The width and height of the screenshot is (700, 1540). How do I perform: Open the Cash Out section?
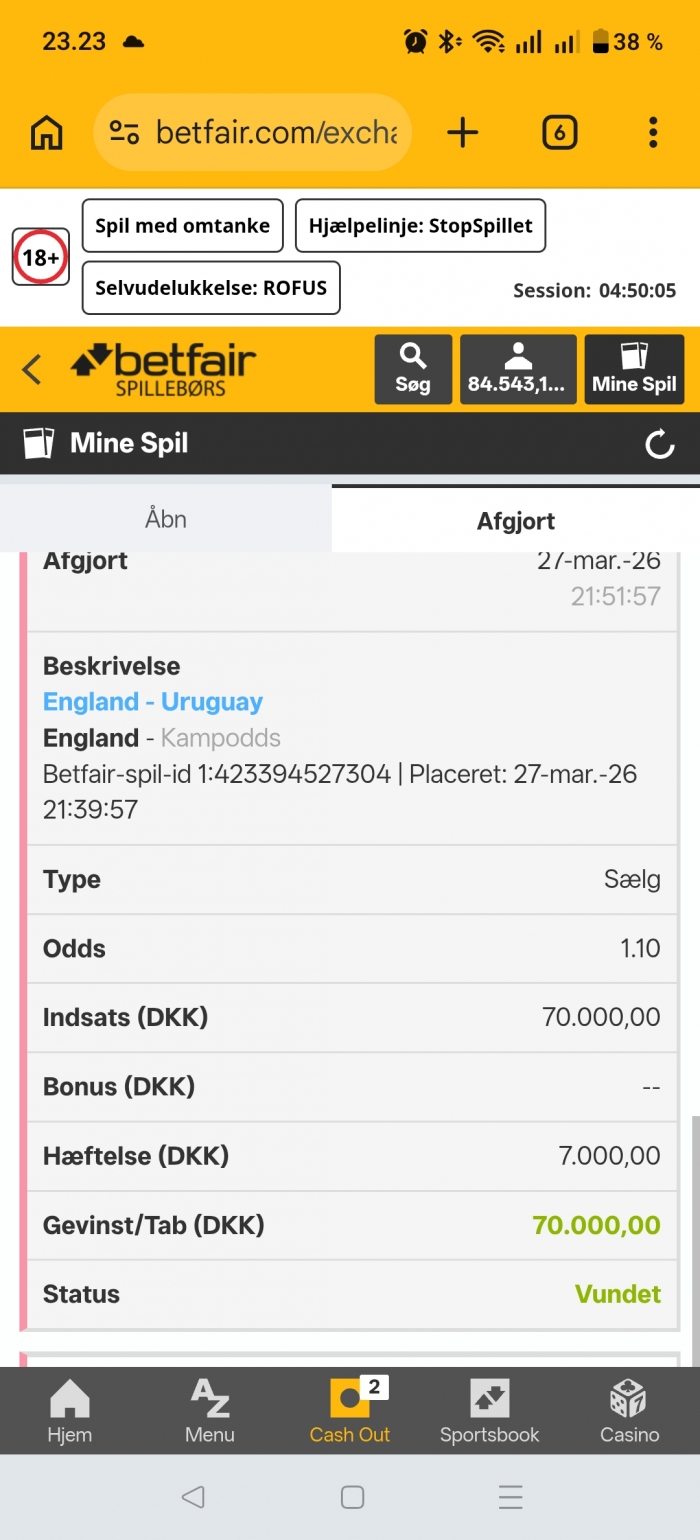(350, 1412)
